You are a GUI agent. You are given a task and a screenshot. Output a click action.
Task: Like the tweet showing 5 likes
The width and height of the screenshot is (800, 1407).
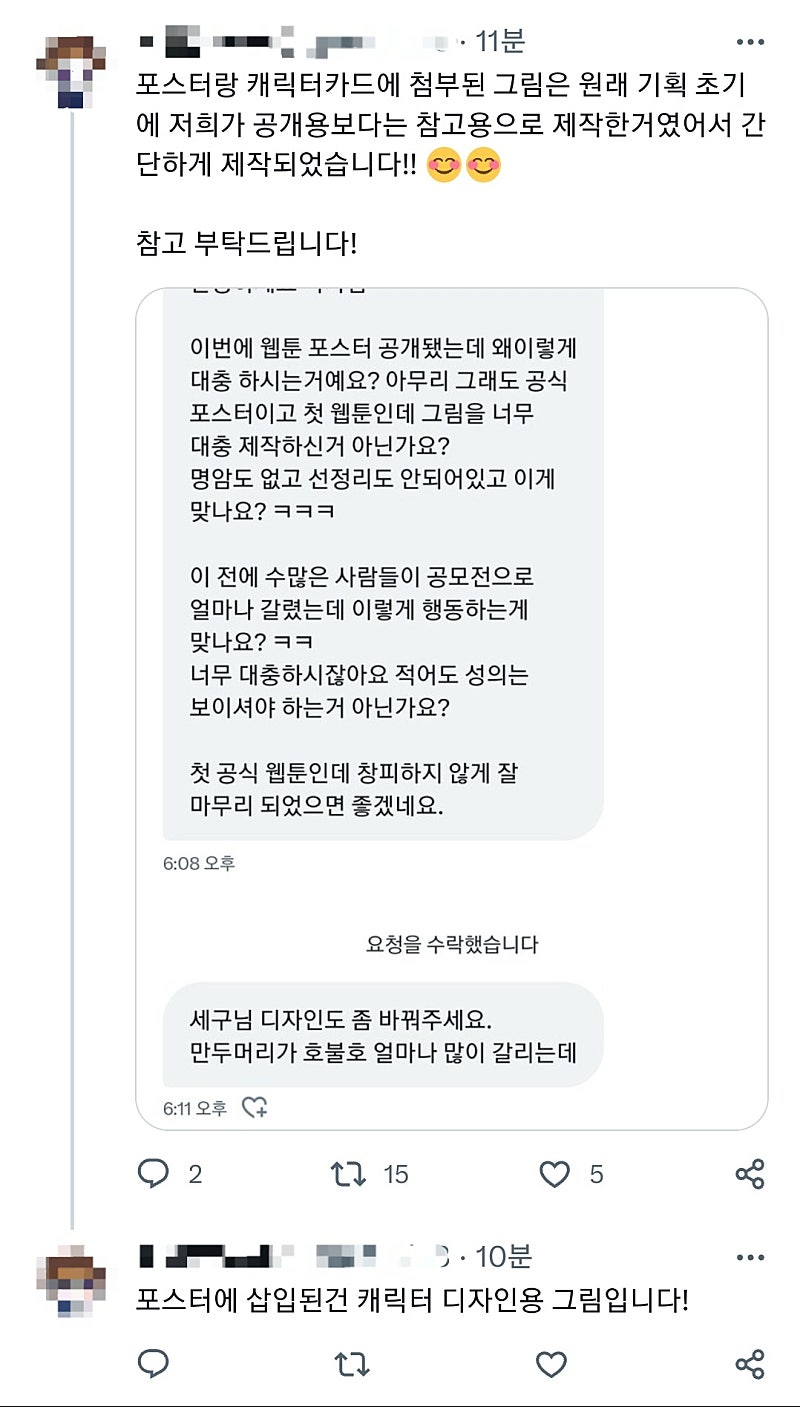pos(554,1174)
